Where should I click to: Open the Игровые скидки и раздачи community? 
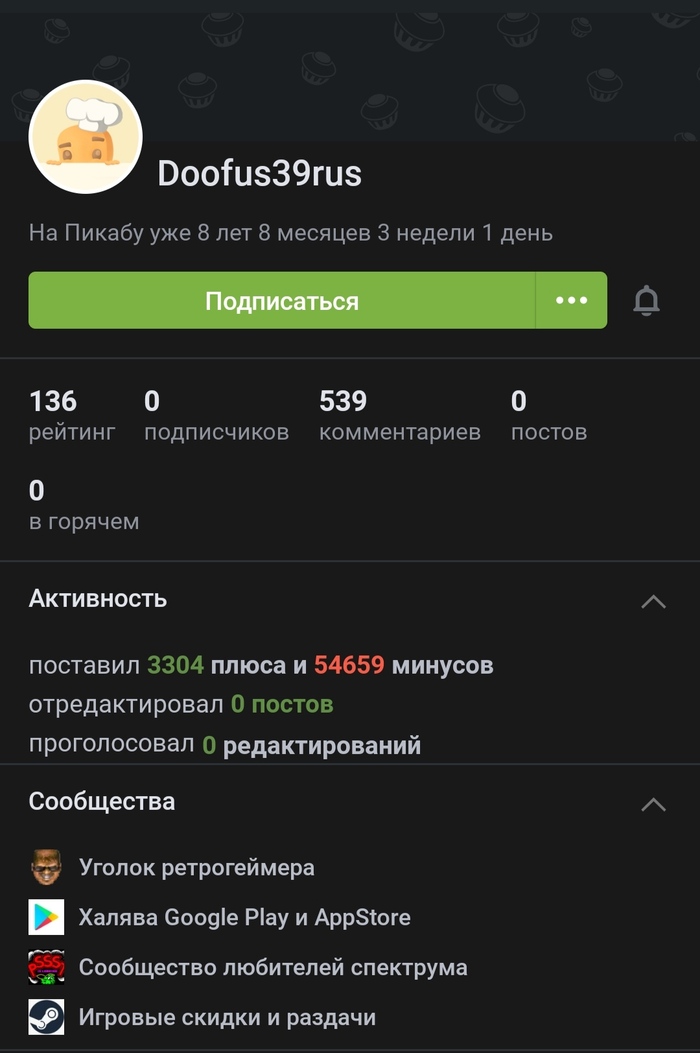(227, 1017)
